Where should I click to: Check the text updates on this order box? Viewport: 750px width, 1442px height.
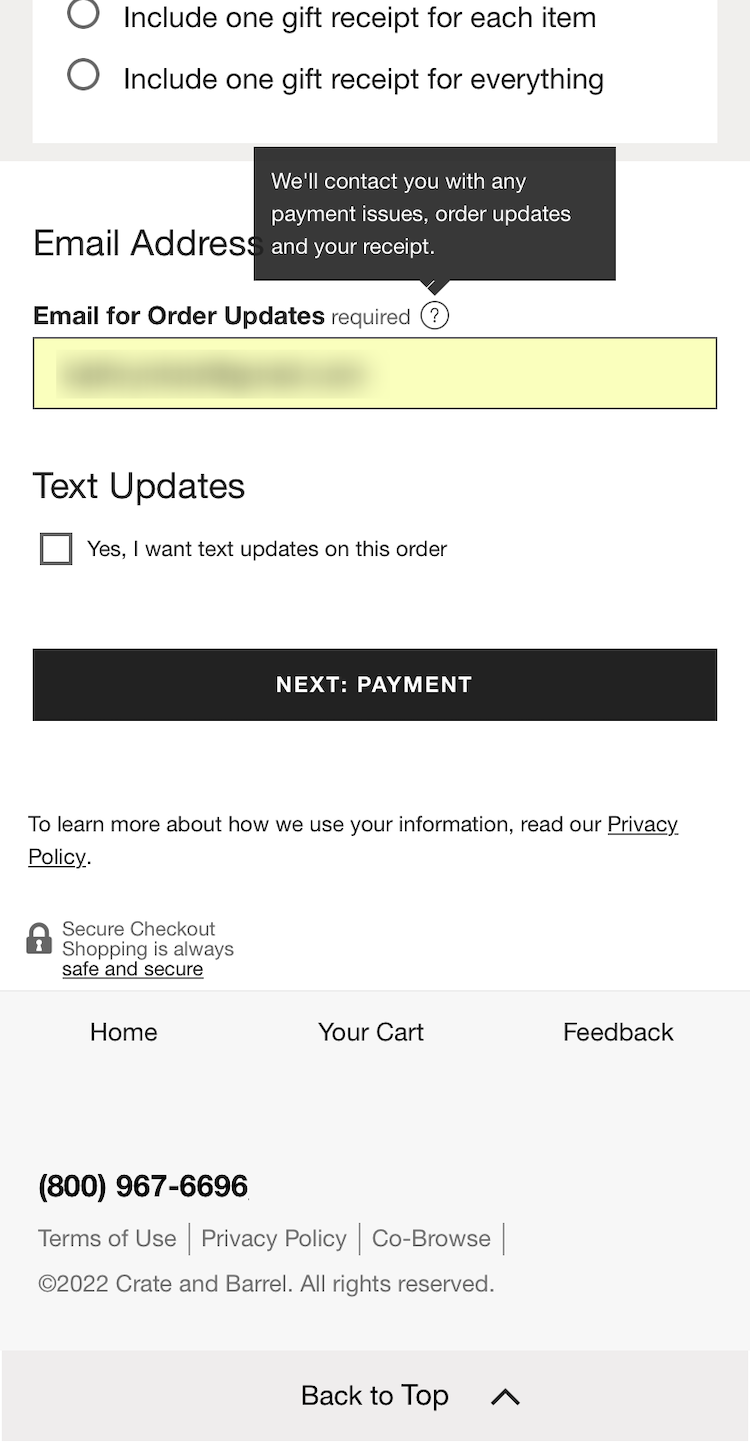56,549
